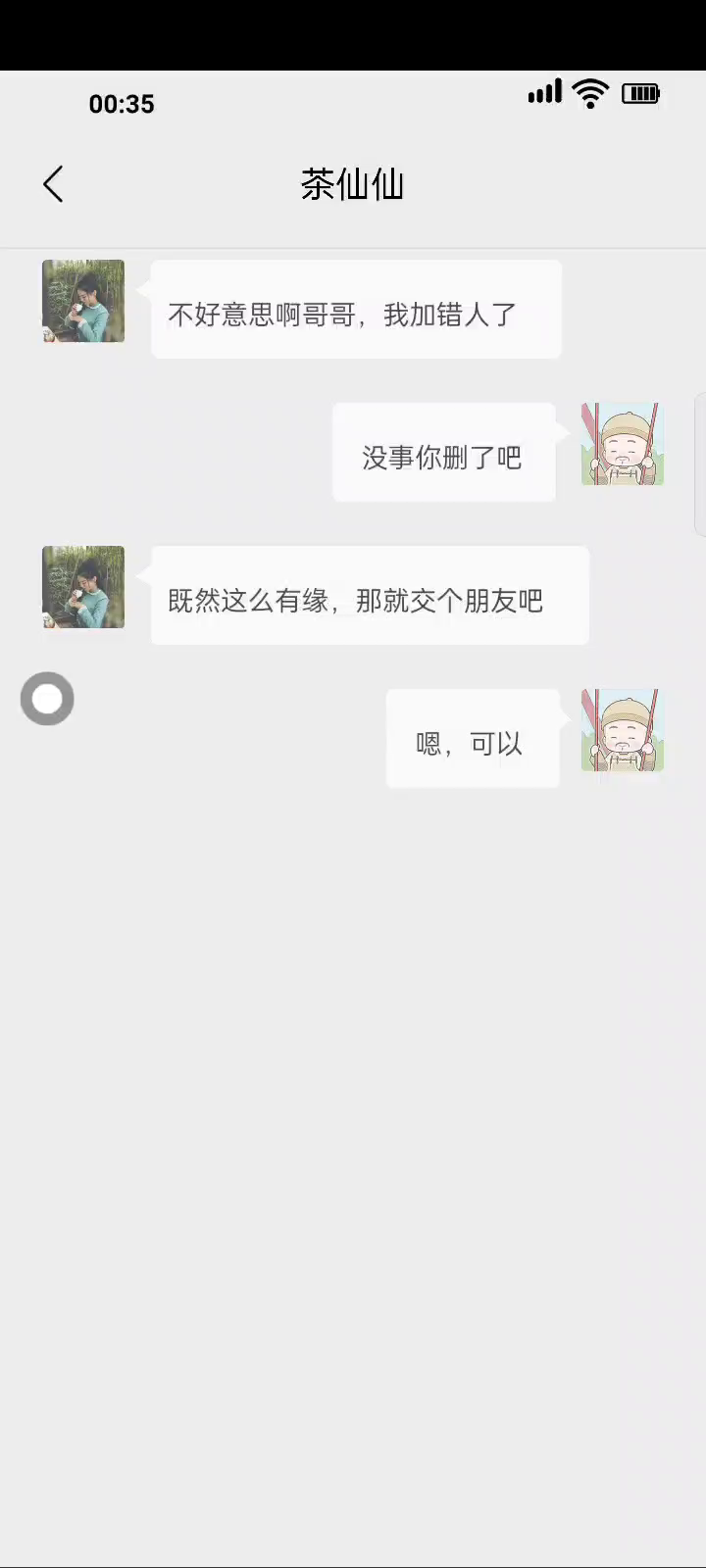706x1568 pixels.
Task: Tap my avatar beside the 嗯,可以 message
Action: [623, 730]
